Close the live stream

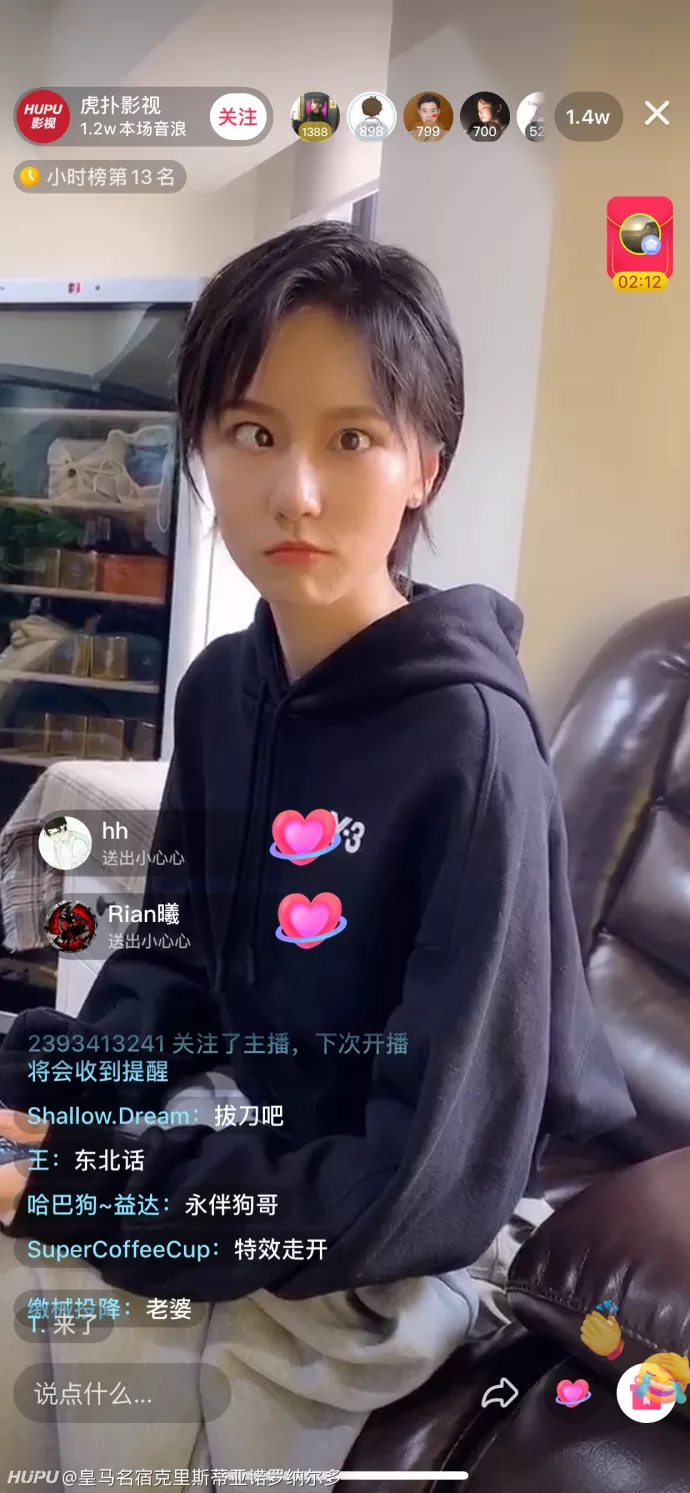[657, 114]
